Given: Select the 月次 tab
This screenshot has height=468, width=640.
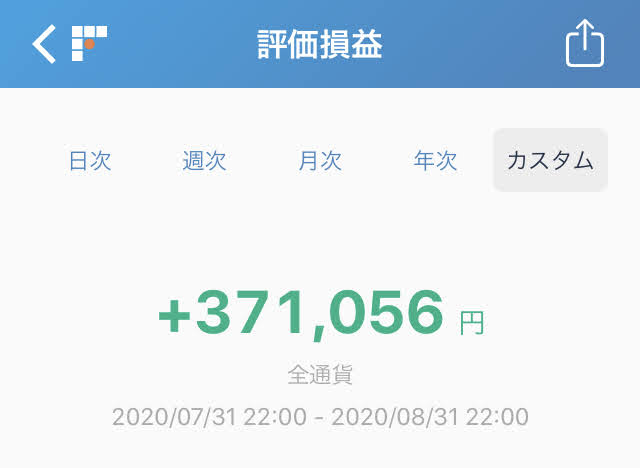Looking at the screenshot, I should 320,161.
